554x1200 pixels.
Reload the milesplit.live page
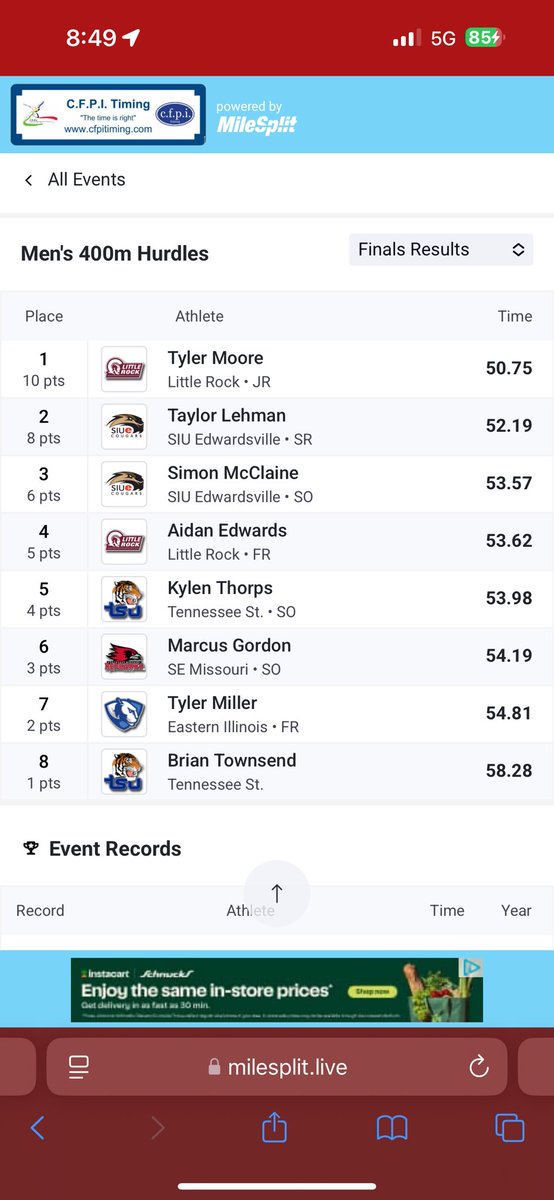click(x=478, y=1066)
